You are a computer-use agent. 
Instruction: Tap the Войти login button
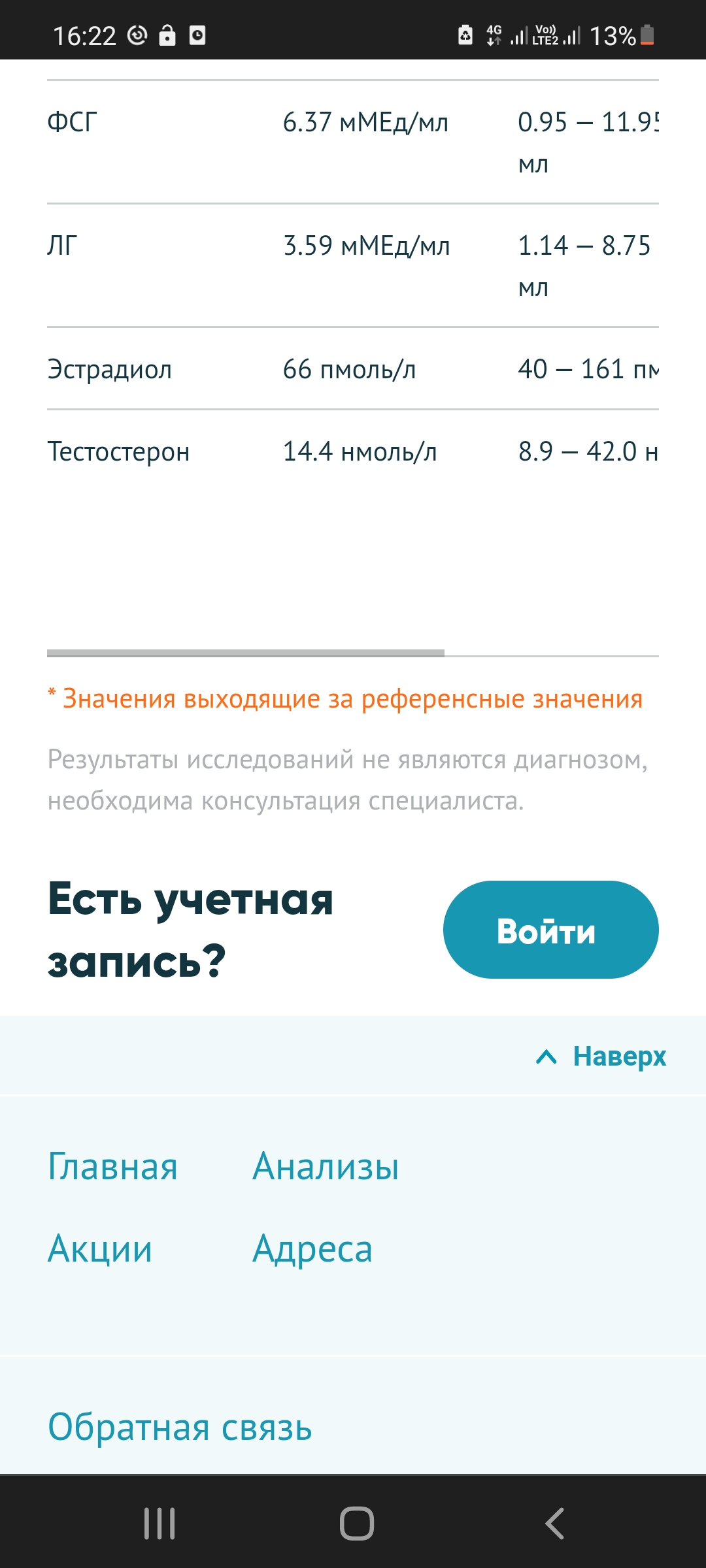550,930
